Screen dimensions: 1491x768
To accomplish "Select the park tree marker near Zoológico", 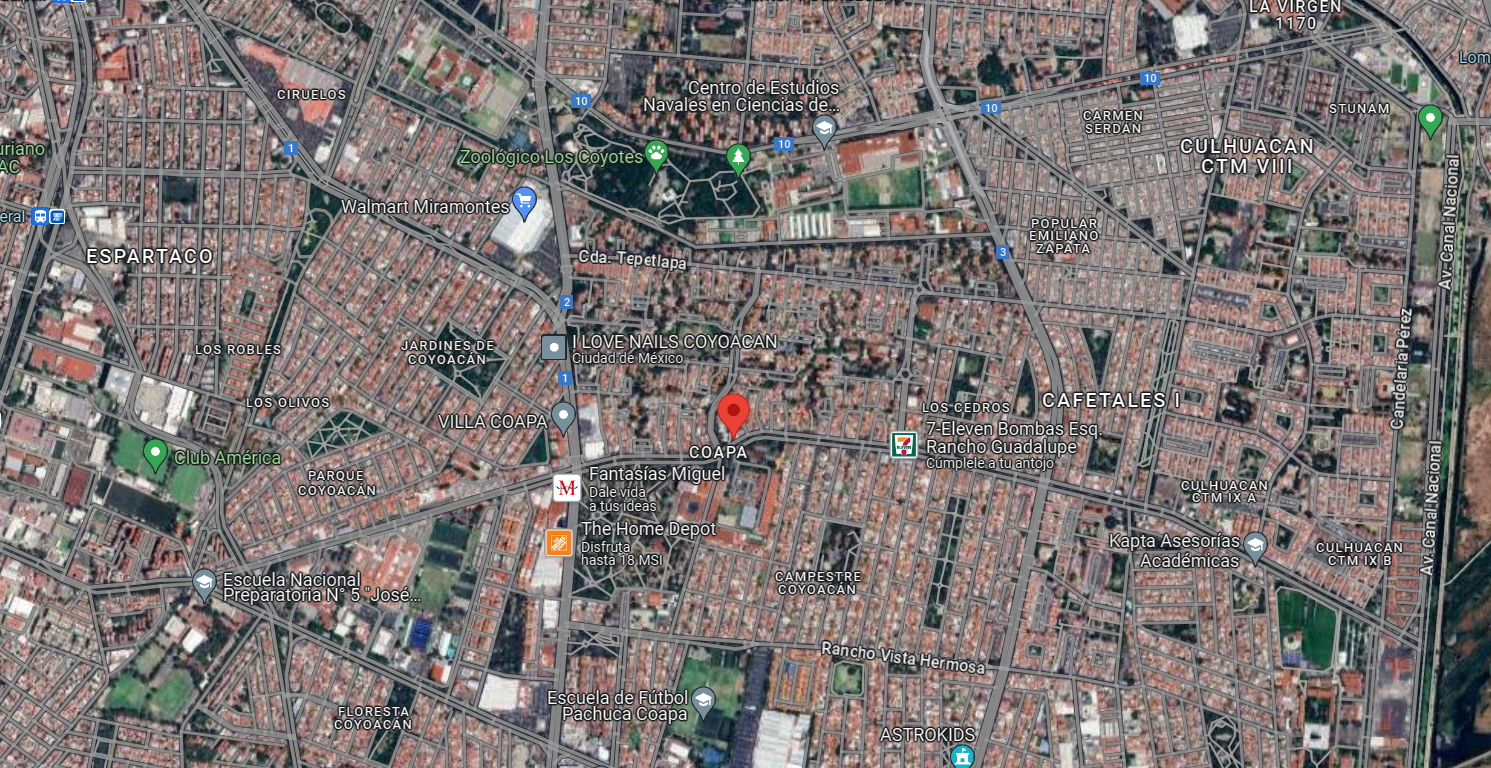I will pyautogui.click(x=738, y=158).
